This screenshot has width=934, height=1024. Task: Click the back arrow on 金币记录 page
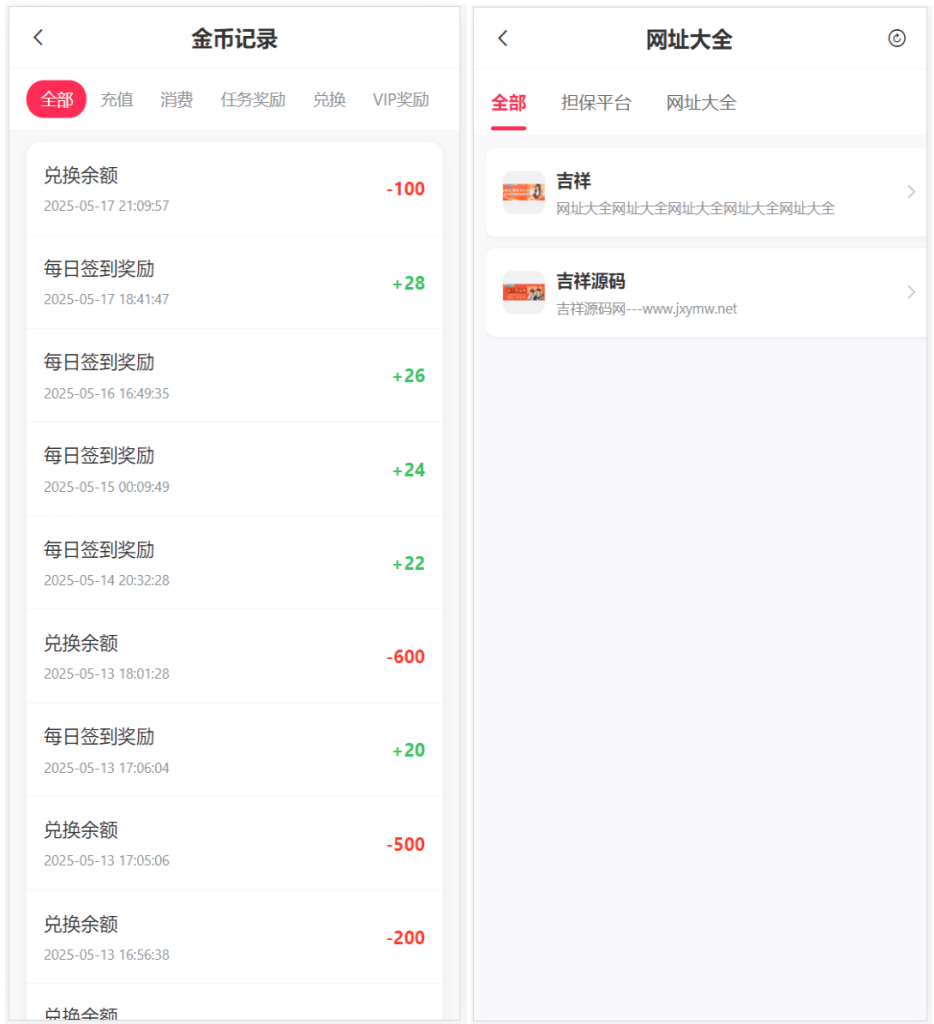click(x=37, y=37)
